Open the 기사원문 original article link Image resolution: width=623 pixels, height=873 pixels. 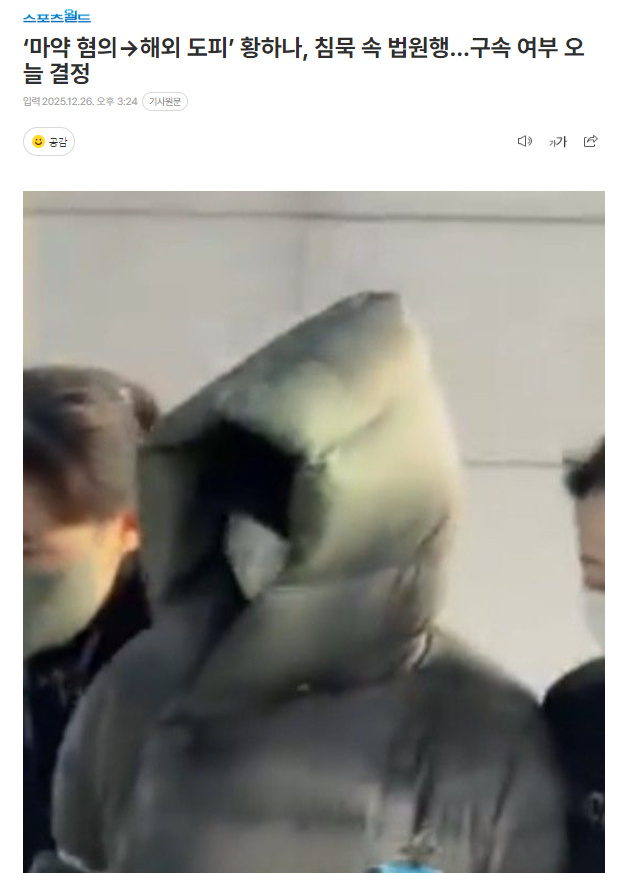coord(165,101)
